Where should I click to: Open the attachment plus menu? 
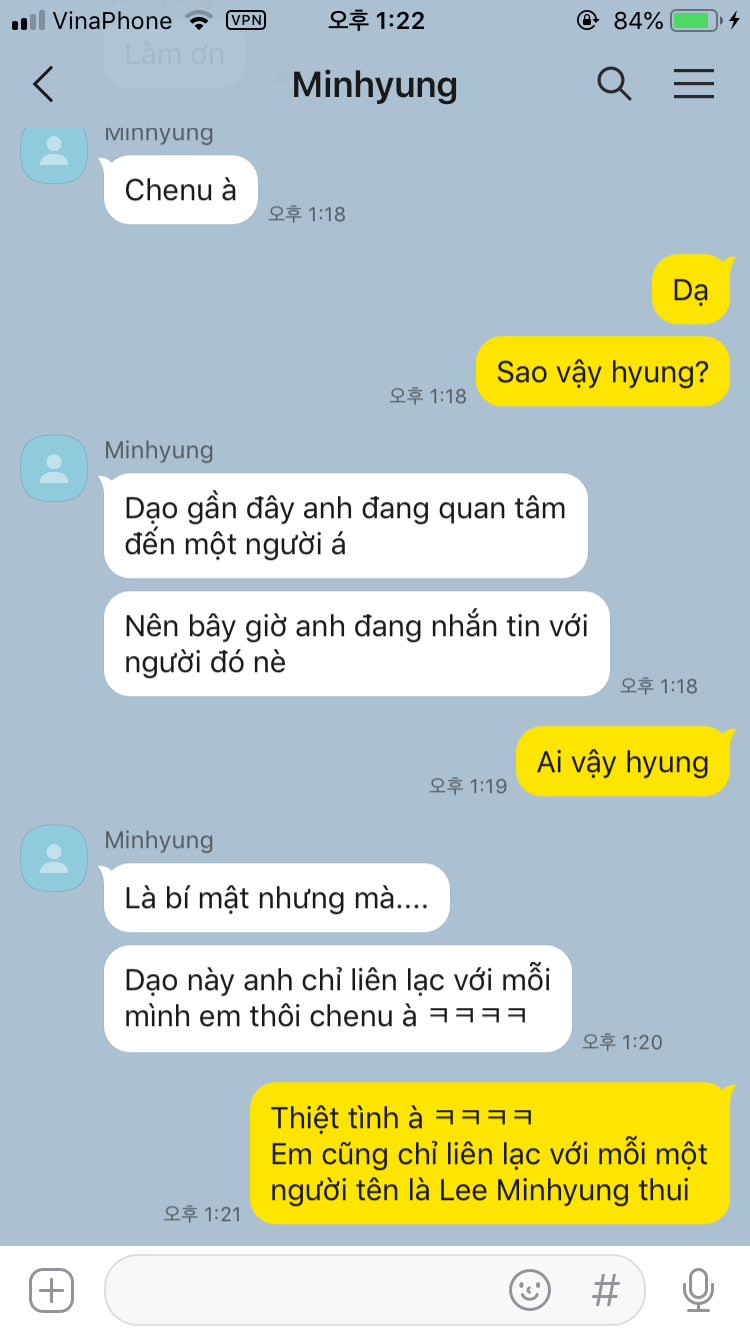pyautogui.click(x=52, y=1290)
